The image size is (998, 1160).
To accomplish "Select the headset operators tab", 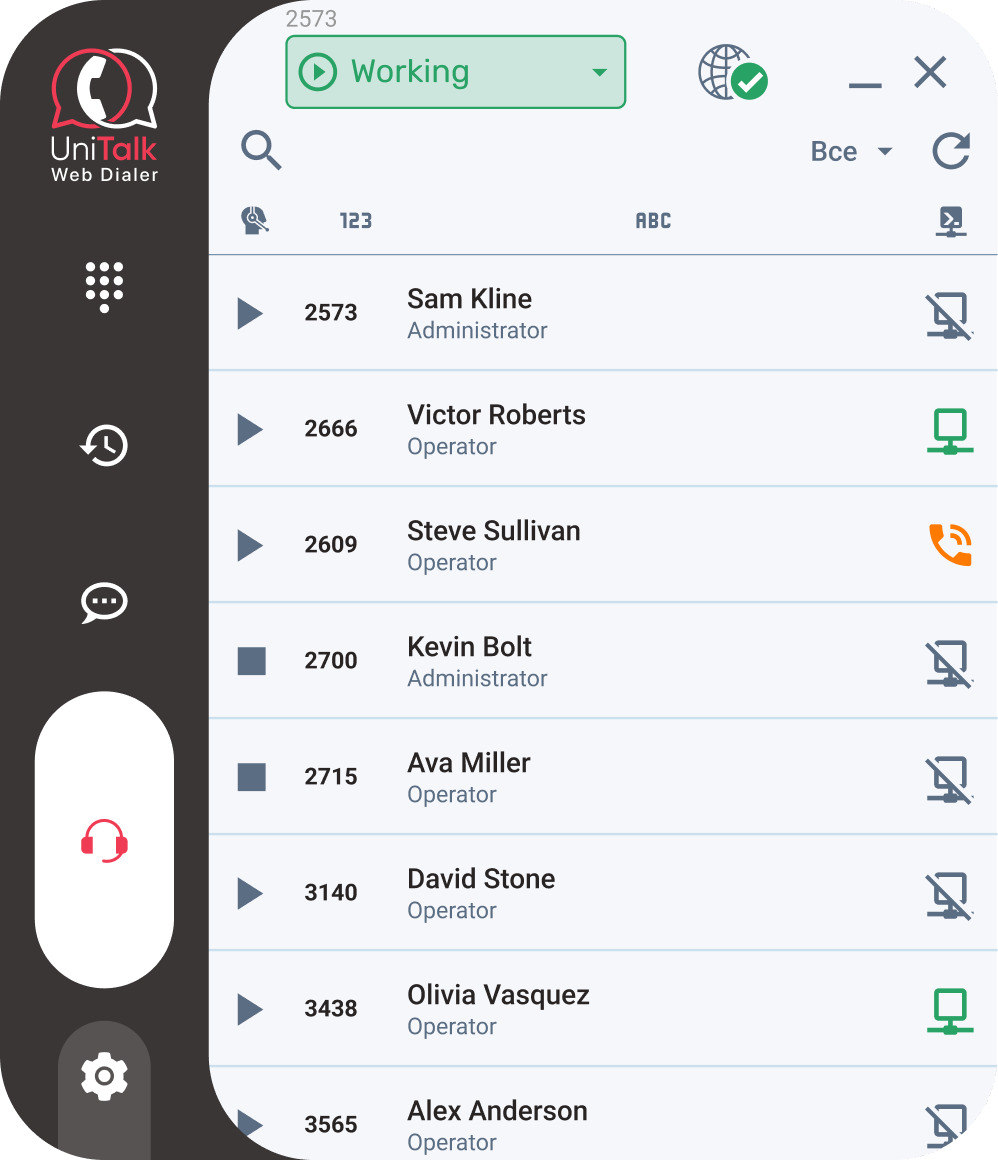I will 104,840.
